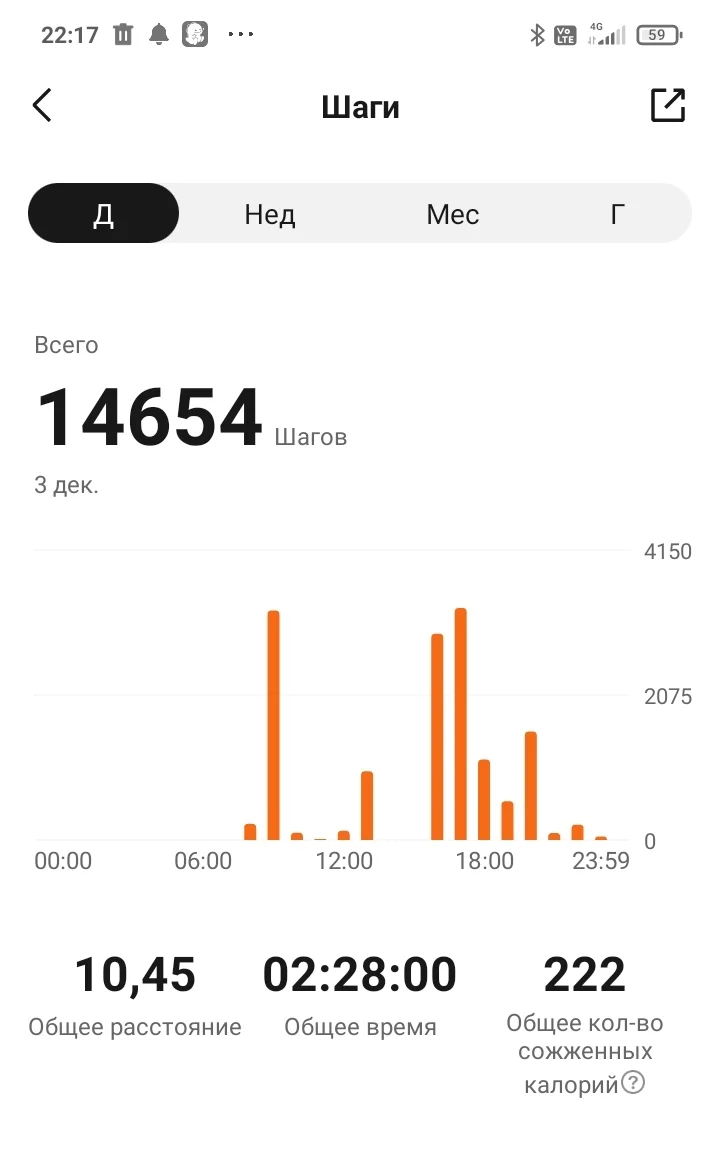
Task: Switch to the Нед (week) view
Action: point(270,214)
